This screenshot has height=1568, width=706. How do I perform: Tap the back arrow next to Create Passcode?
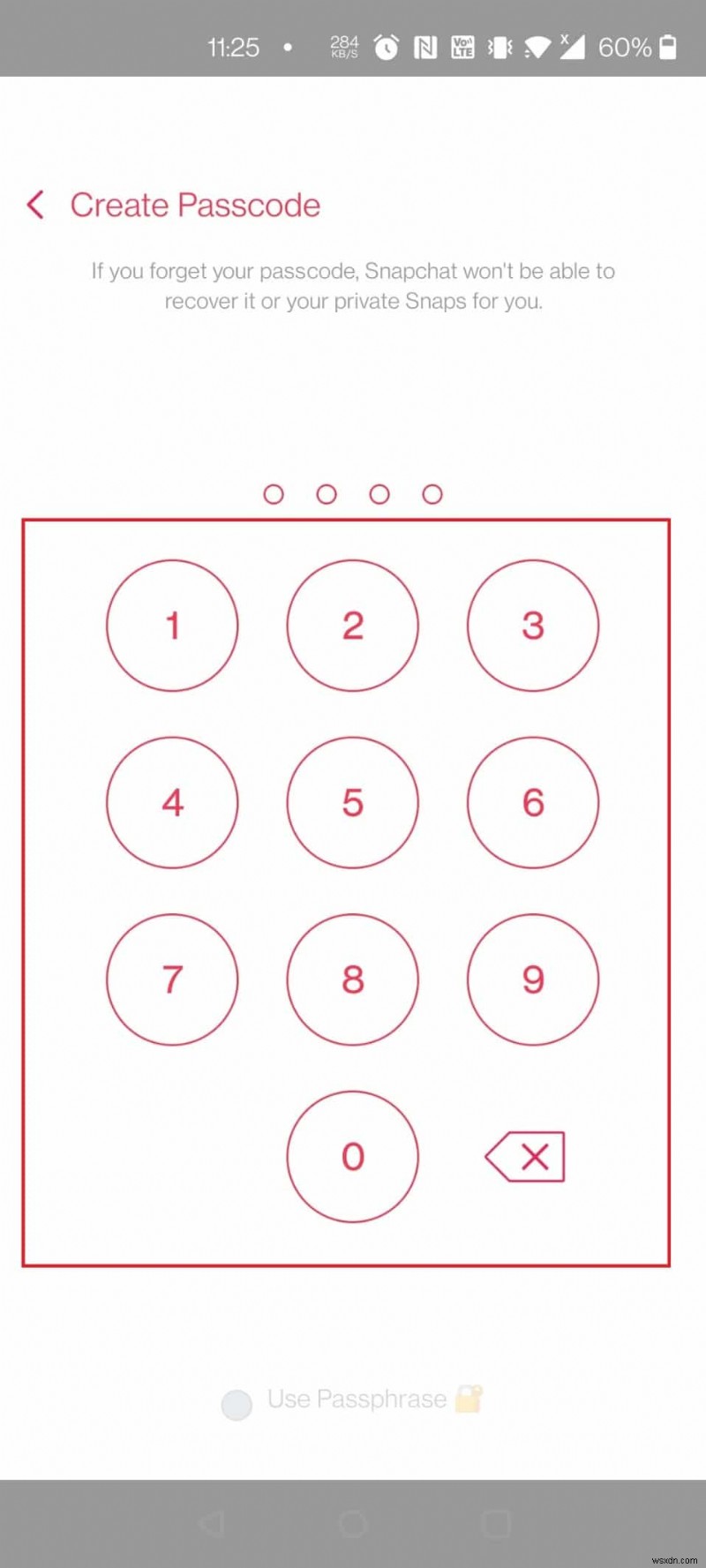pyautogui.click(x=35, y=205)
